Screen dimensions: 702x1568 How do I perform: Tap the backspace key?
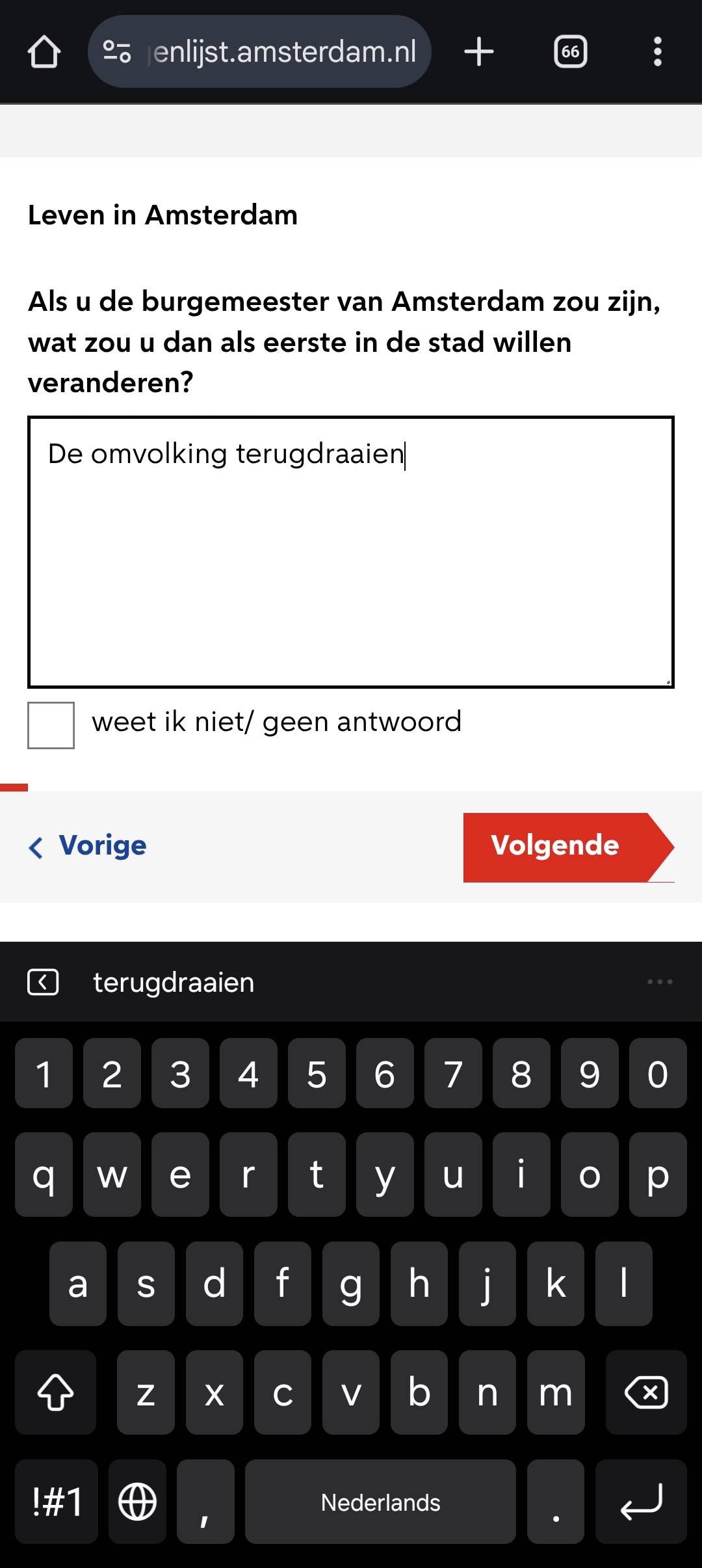[646, 1392]
